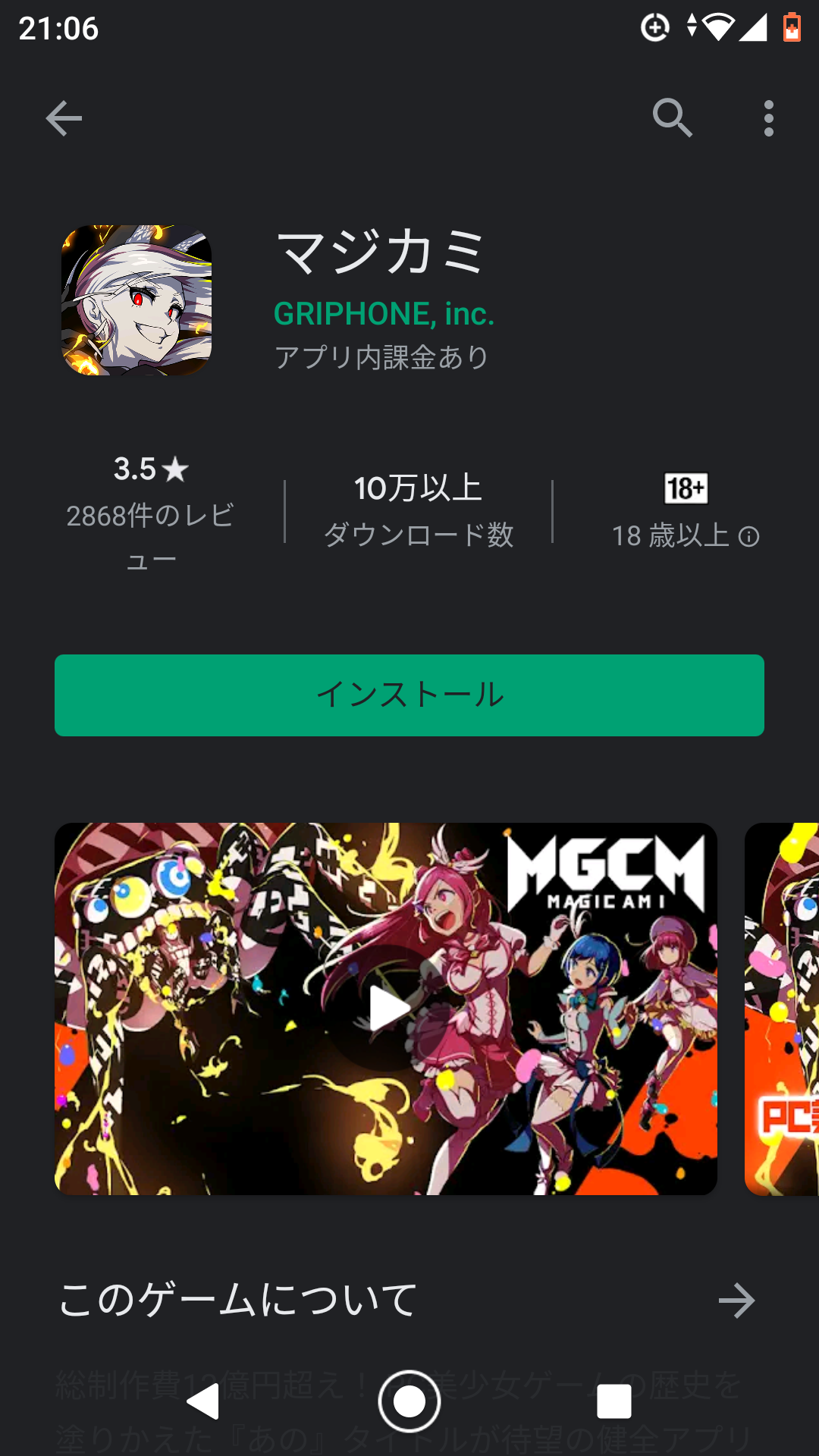Show 18歳以上 age rating info
This screenshot has height=1456, width=819.
686,512
